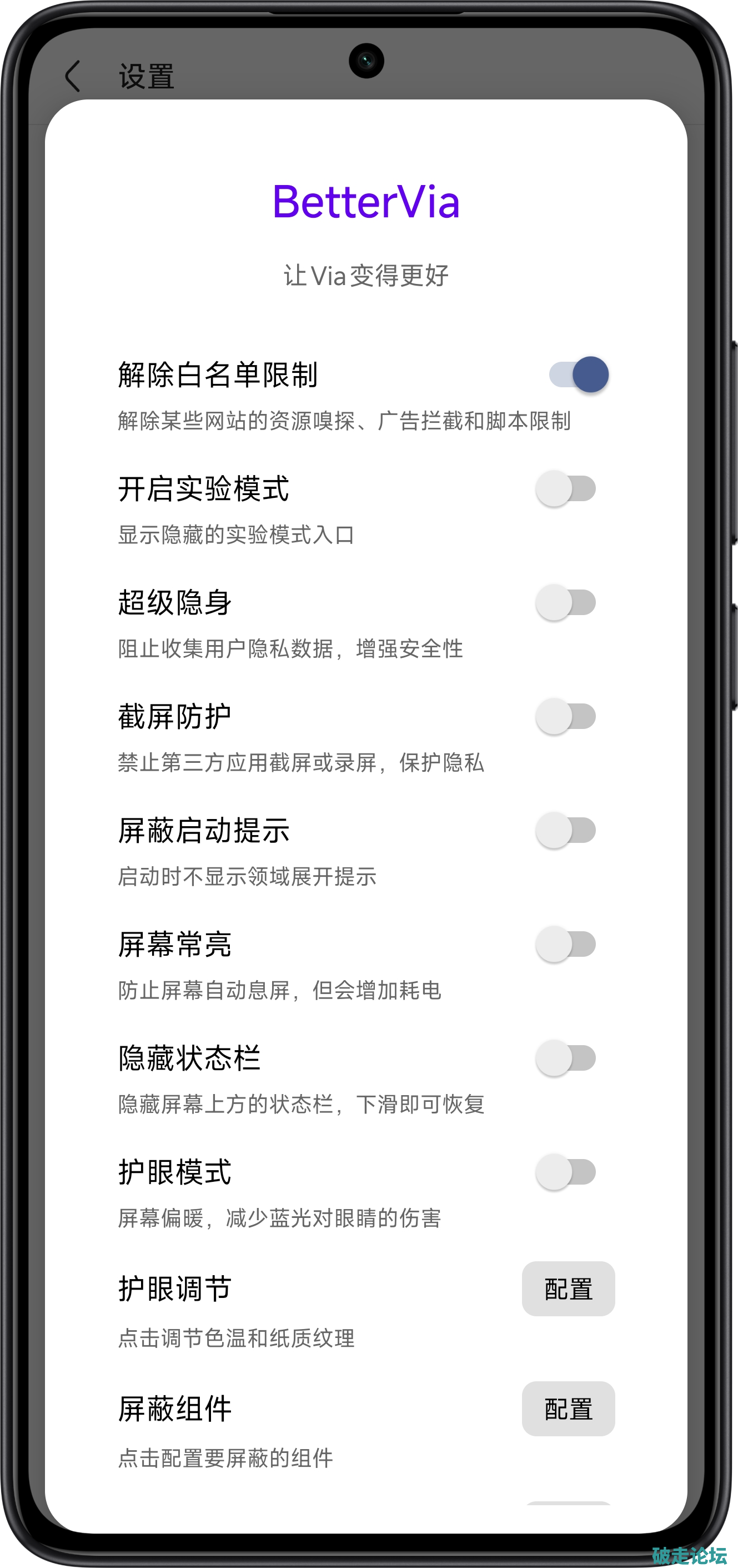Go back from 设置 page
This screenshot has width=738, height=1568.
click(73, 77)
